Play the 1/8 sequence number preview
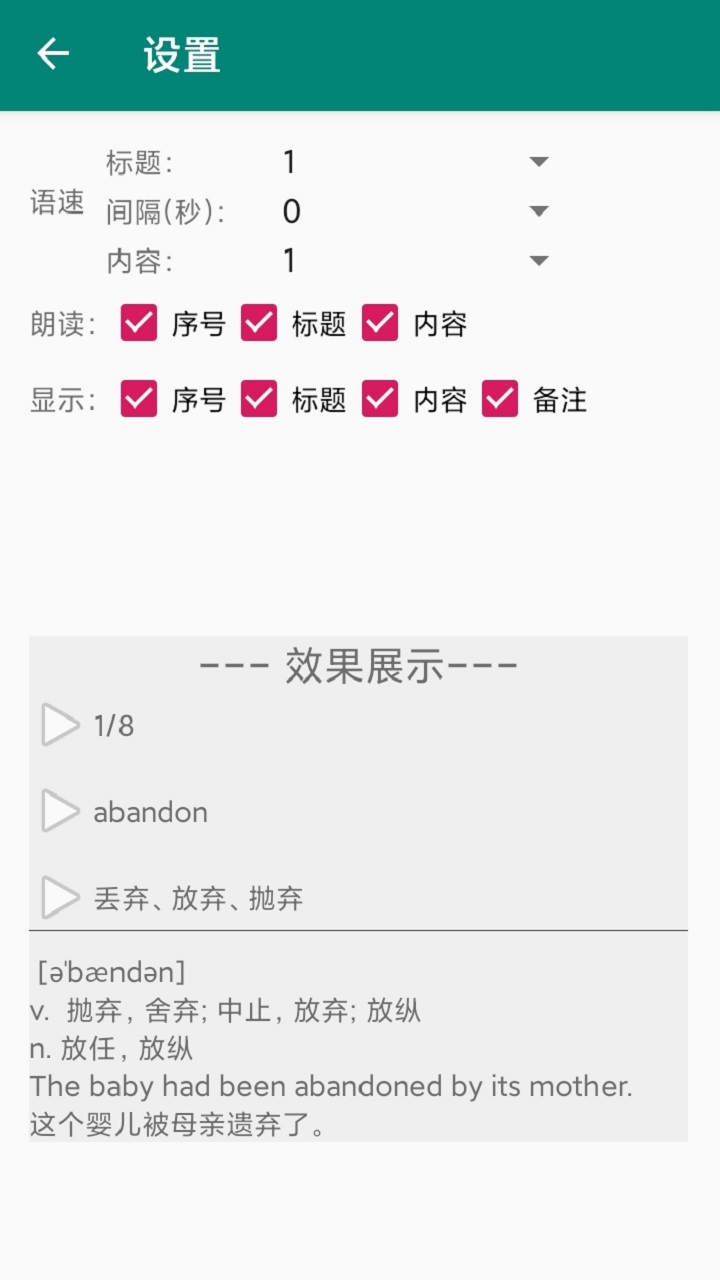The image size is (720, 1280). [x=60, y=725]
